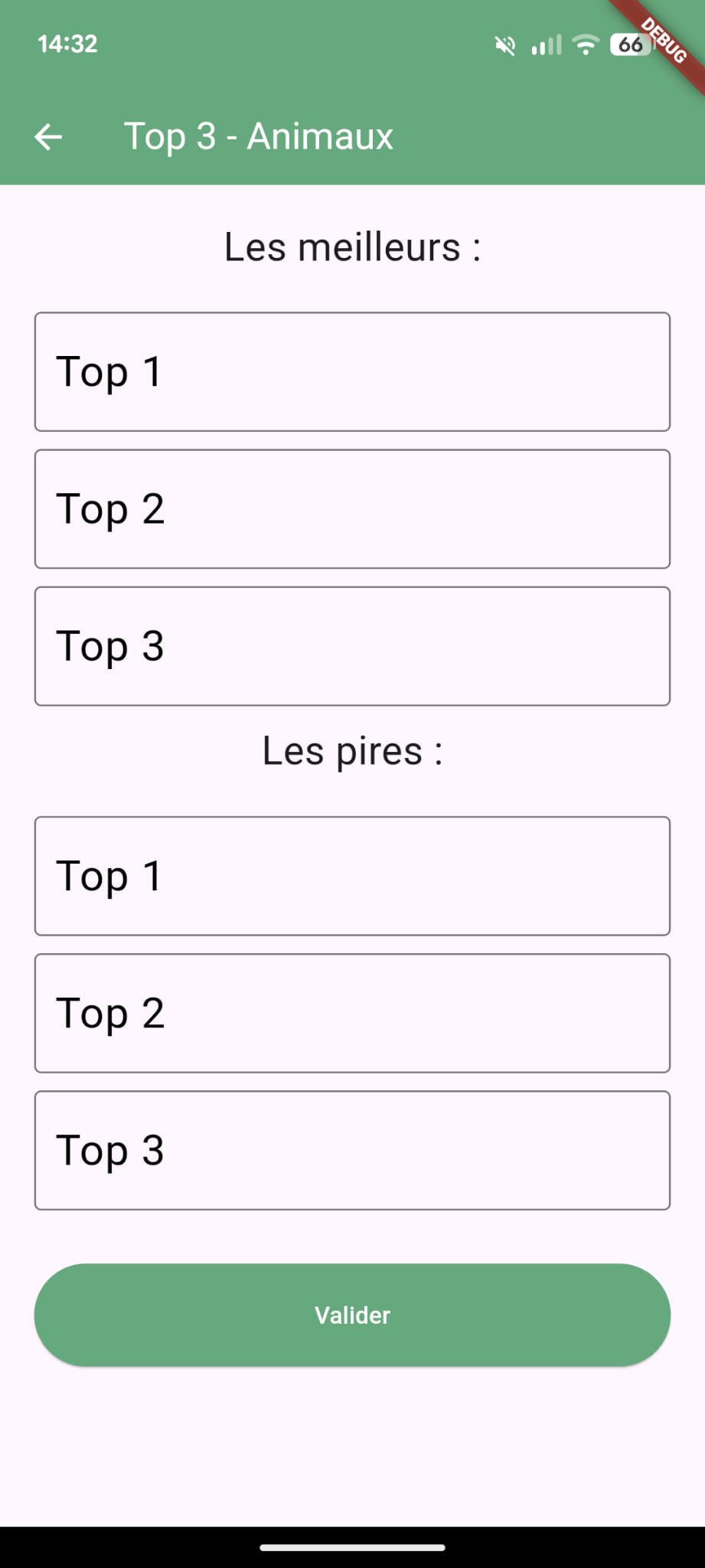Tap the muted sound icon in status bar

click(x=504, y=45)
